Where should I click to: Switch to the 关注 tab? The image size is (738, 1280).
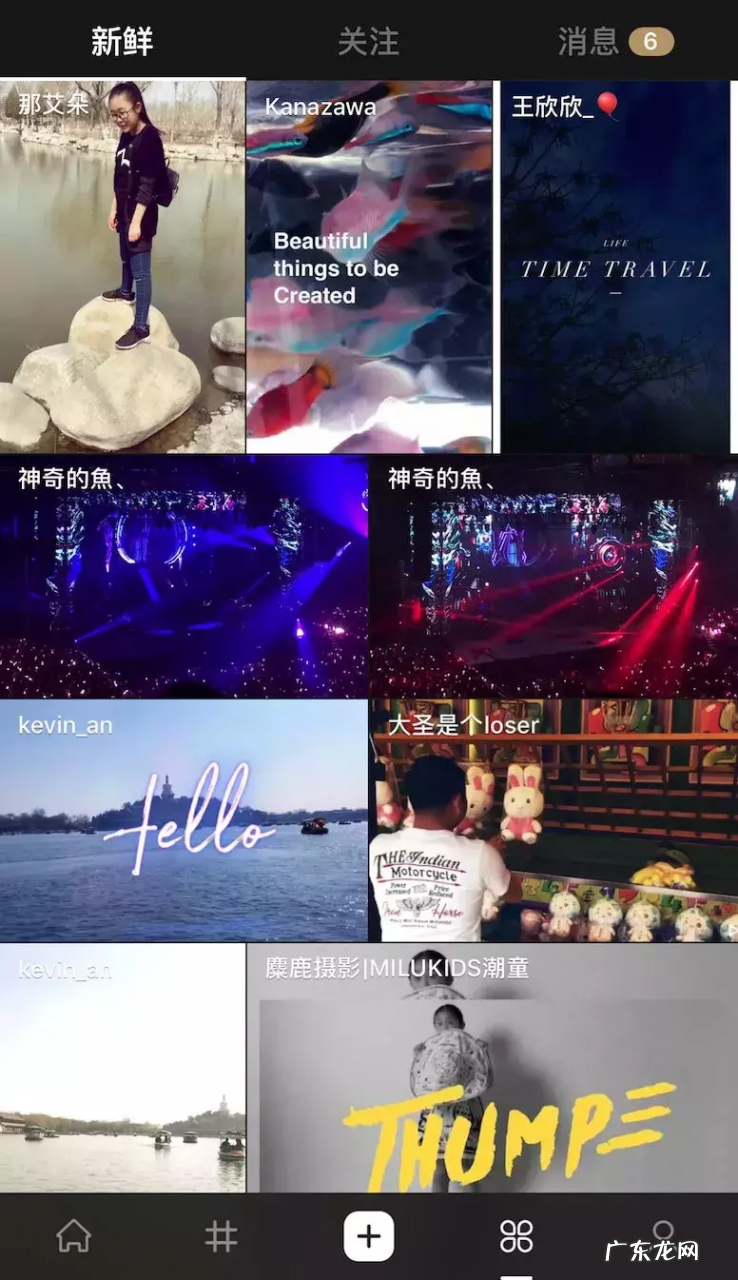368,41
